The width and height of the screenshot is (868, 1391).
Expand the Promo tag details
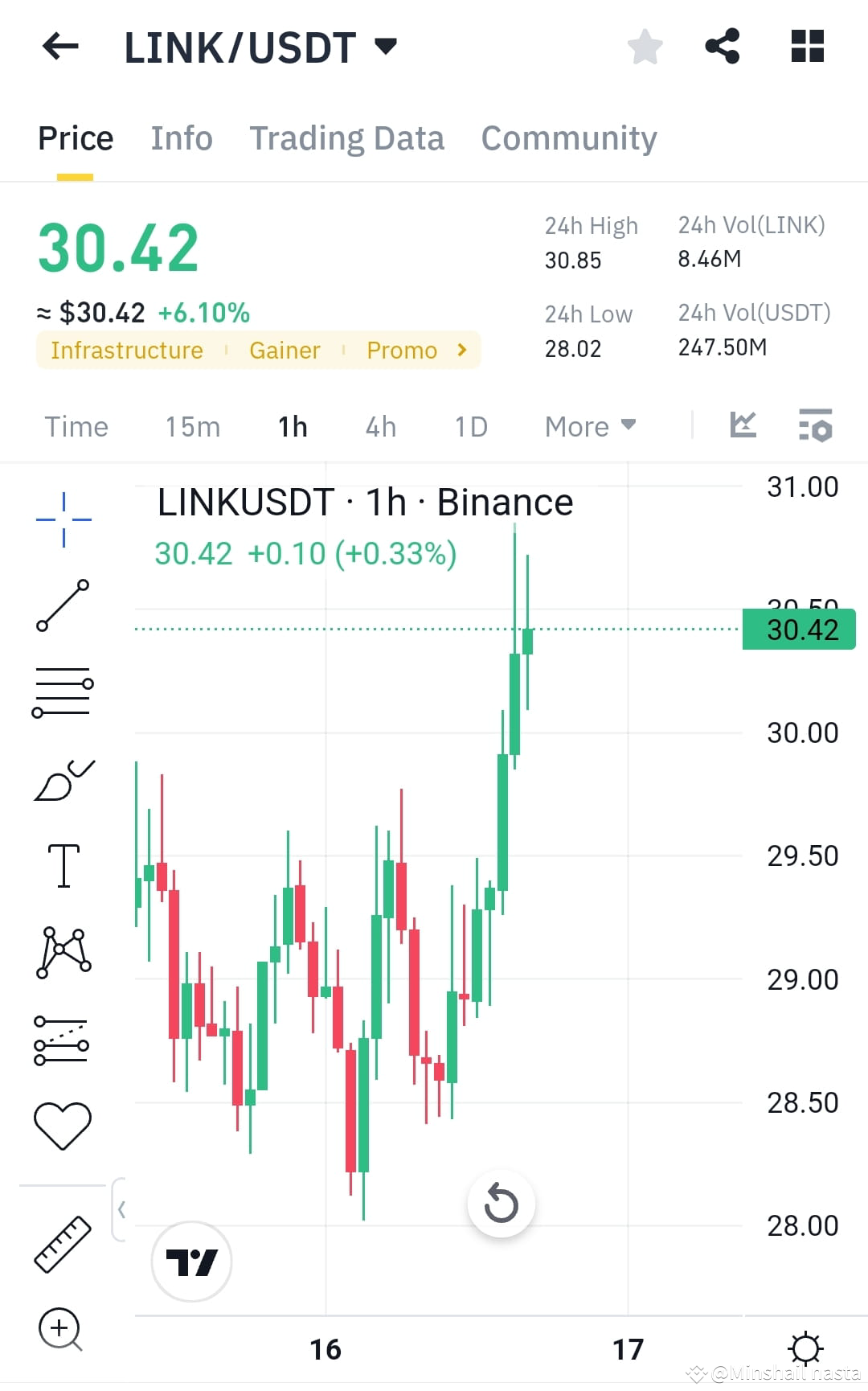click(x=415, y=350)
